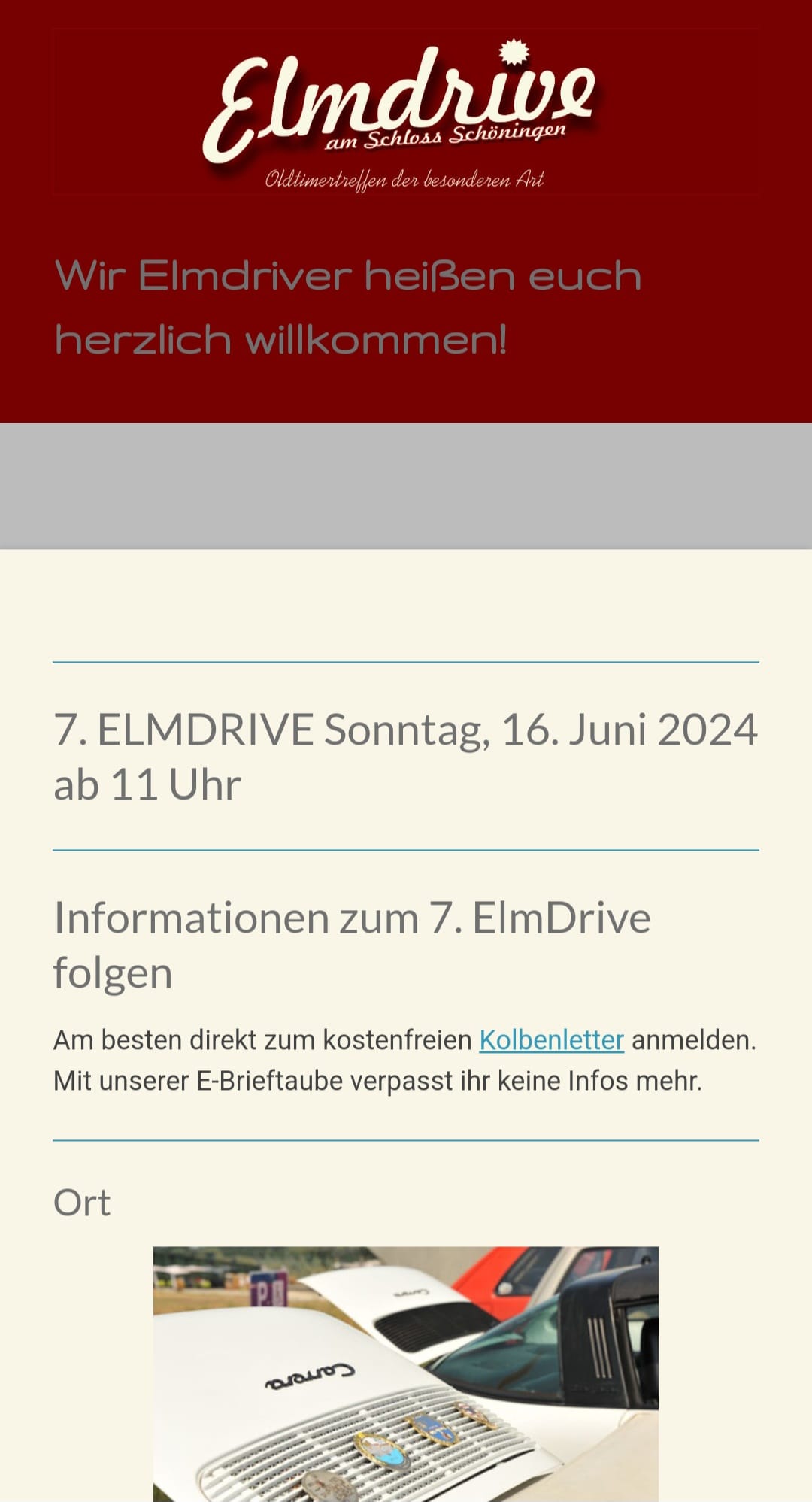The height and width of the screenshot is (1502, 812).
Task: Tap the Elmdrive logo banner
Action: pyautogui.click(x=406, y=113)
